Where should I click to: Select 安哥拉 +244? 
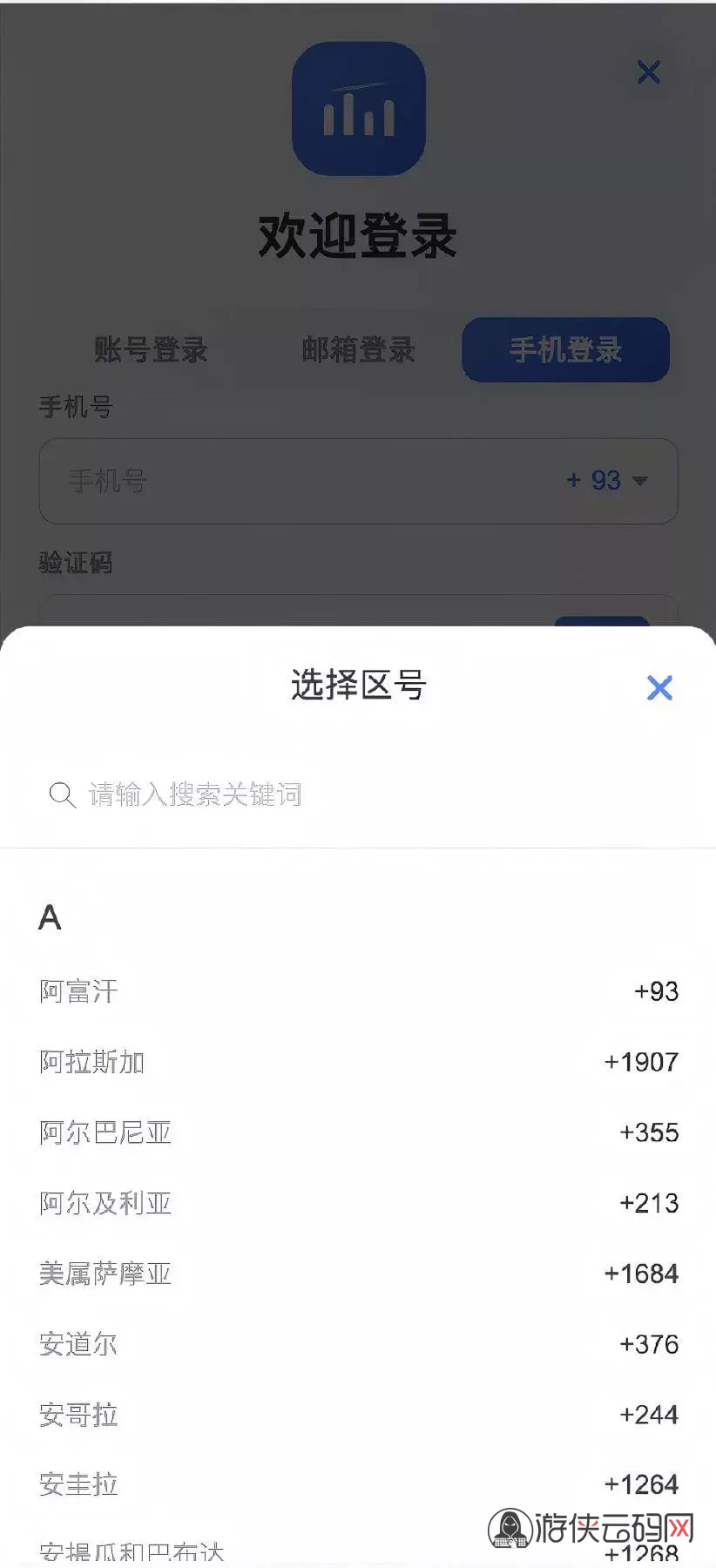click(357, 1415)
